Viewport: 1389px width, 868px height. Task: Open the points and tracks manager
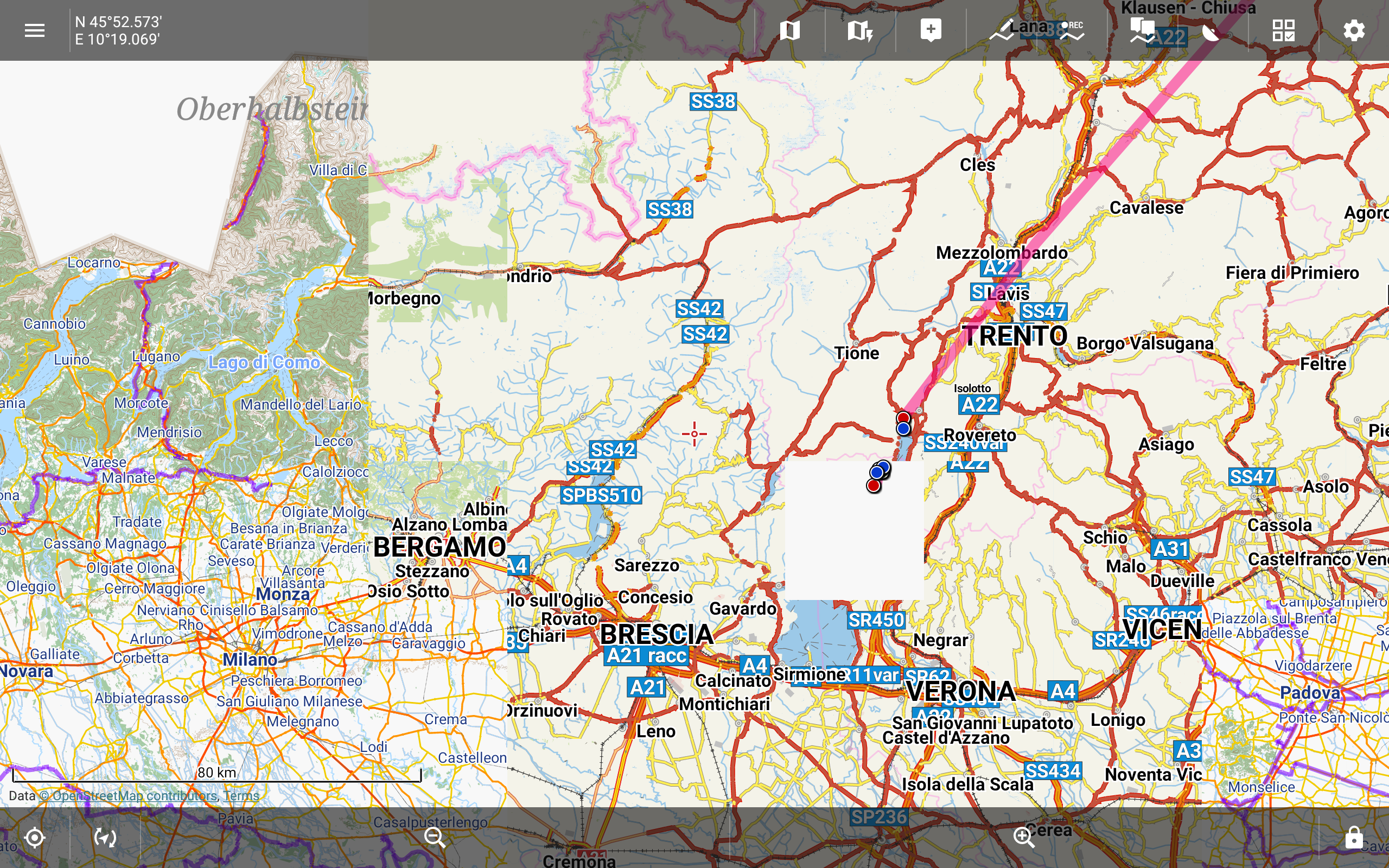click(x=1142, y=30)
